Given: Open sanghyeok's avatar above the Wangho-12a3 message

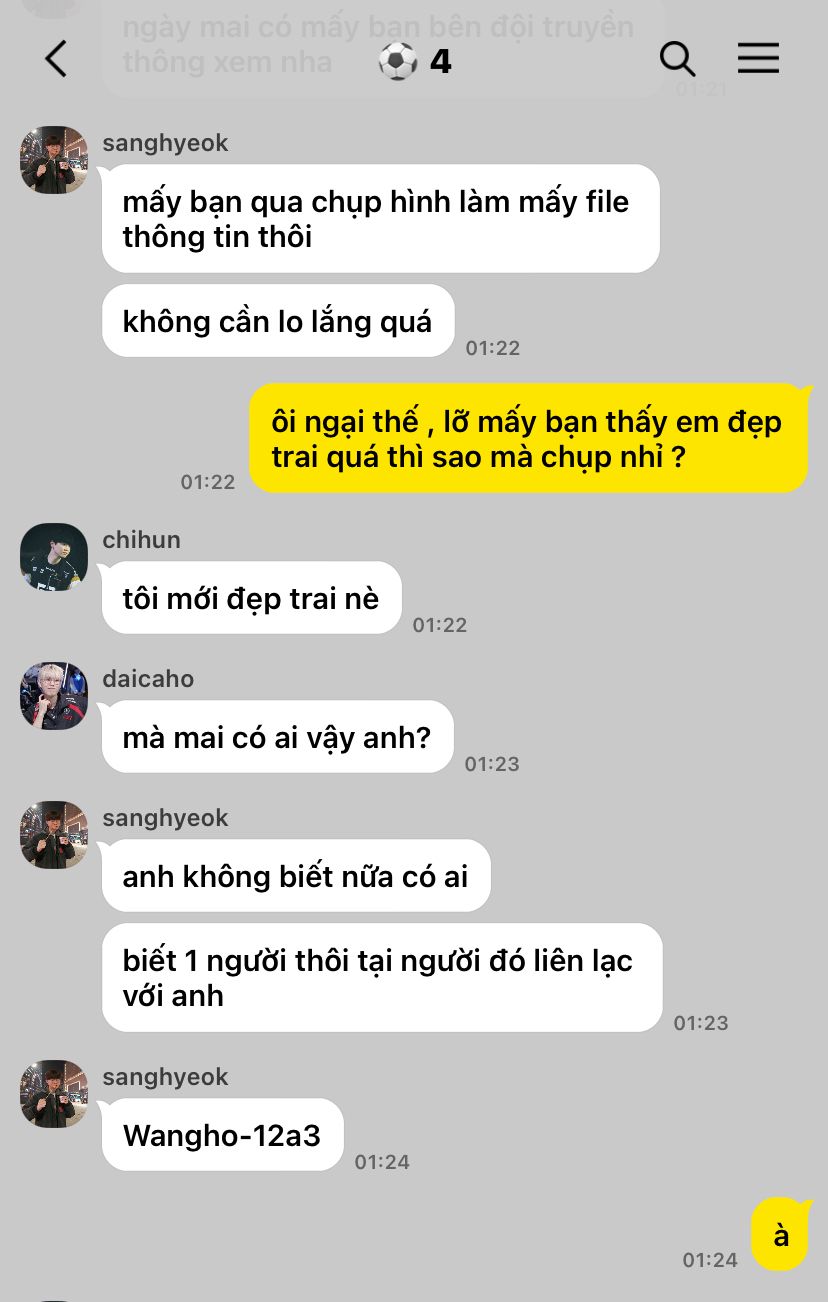Looking at the screenshot, I should pos(54,1094).
